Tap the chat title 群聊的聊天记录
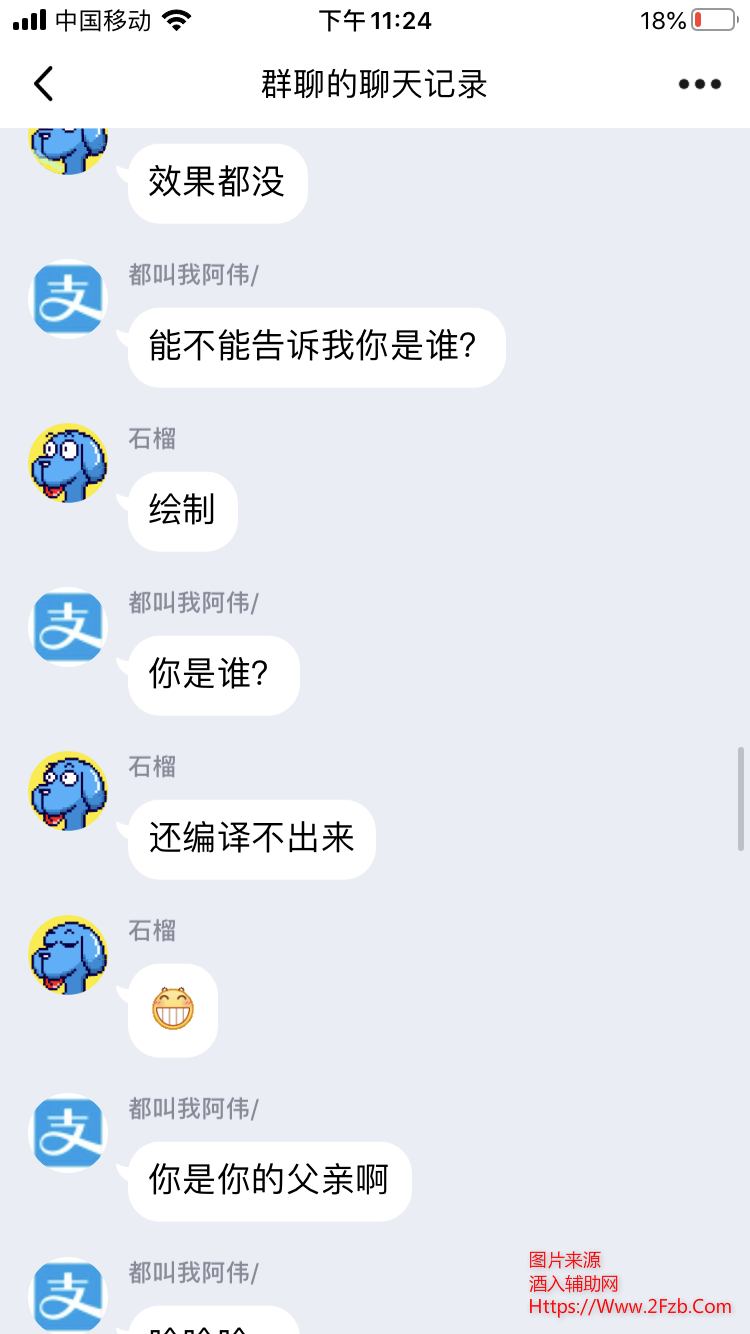This screenshot has width=750, height=1334. (375, 84)
